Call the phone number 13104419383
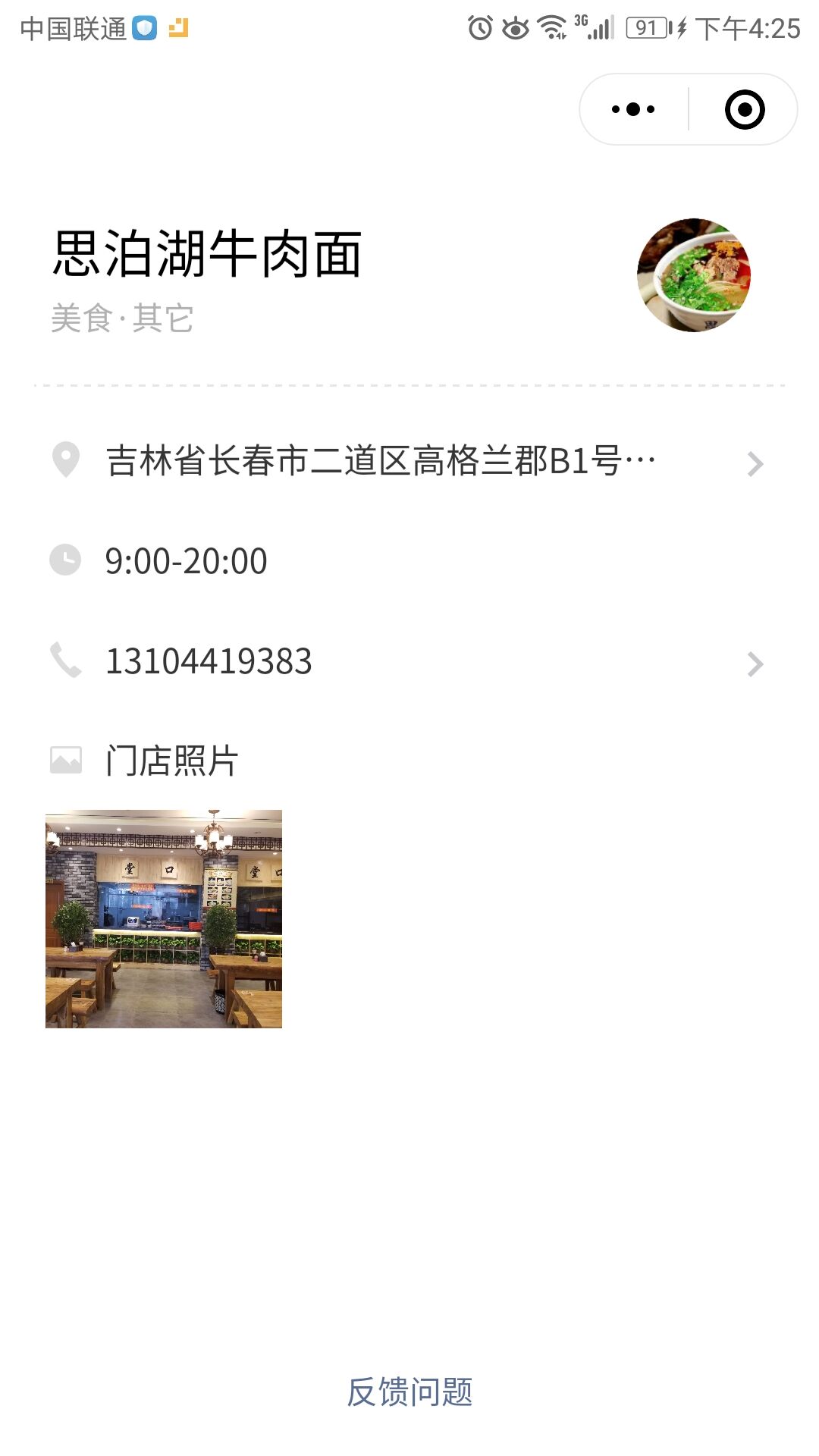This screenshot has width=819, height=1456. click(408, 661)
